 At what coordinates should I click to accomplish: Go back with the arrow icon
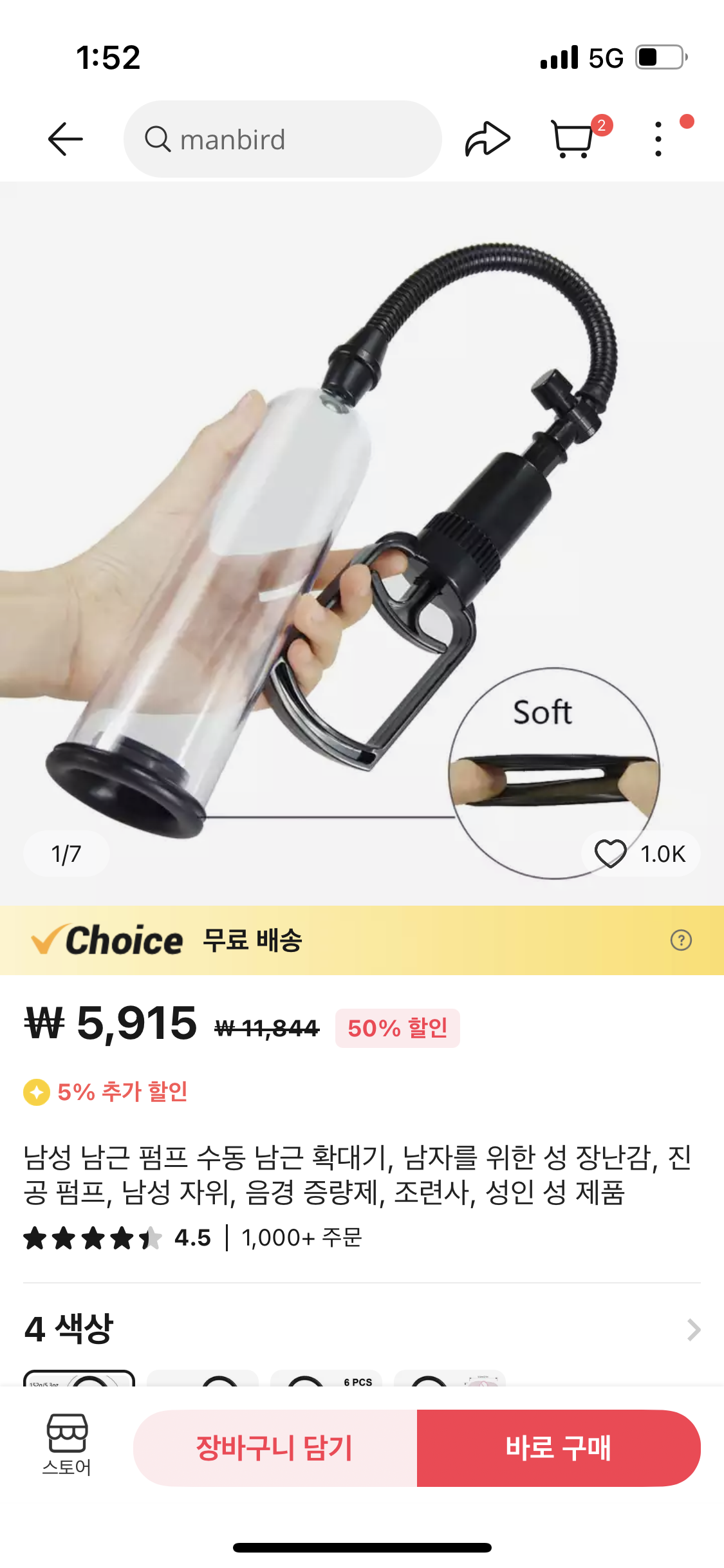65,139
